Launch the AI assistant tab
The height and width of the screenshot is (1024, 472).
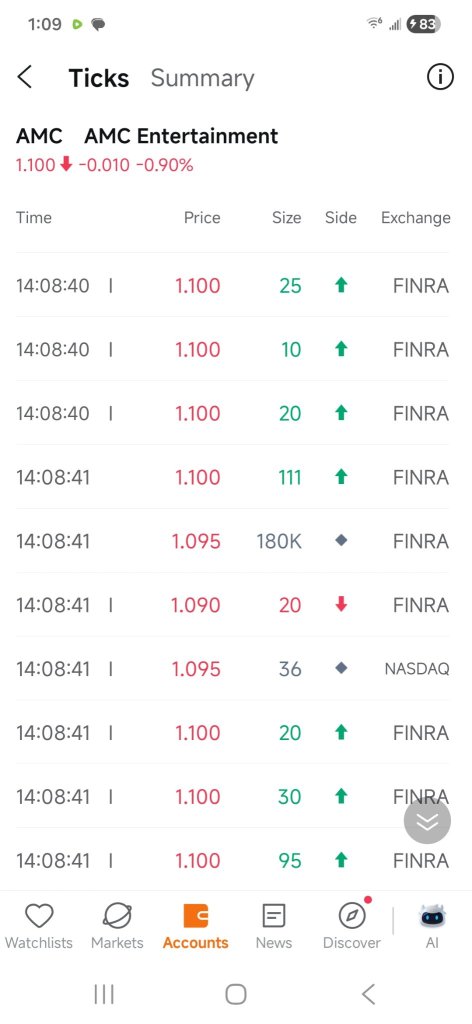(432, 926)
